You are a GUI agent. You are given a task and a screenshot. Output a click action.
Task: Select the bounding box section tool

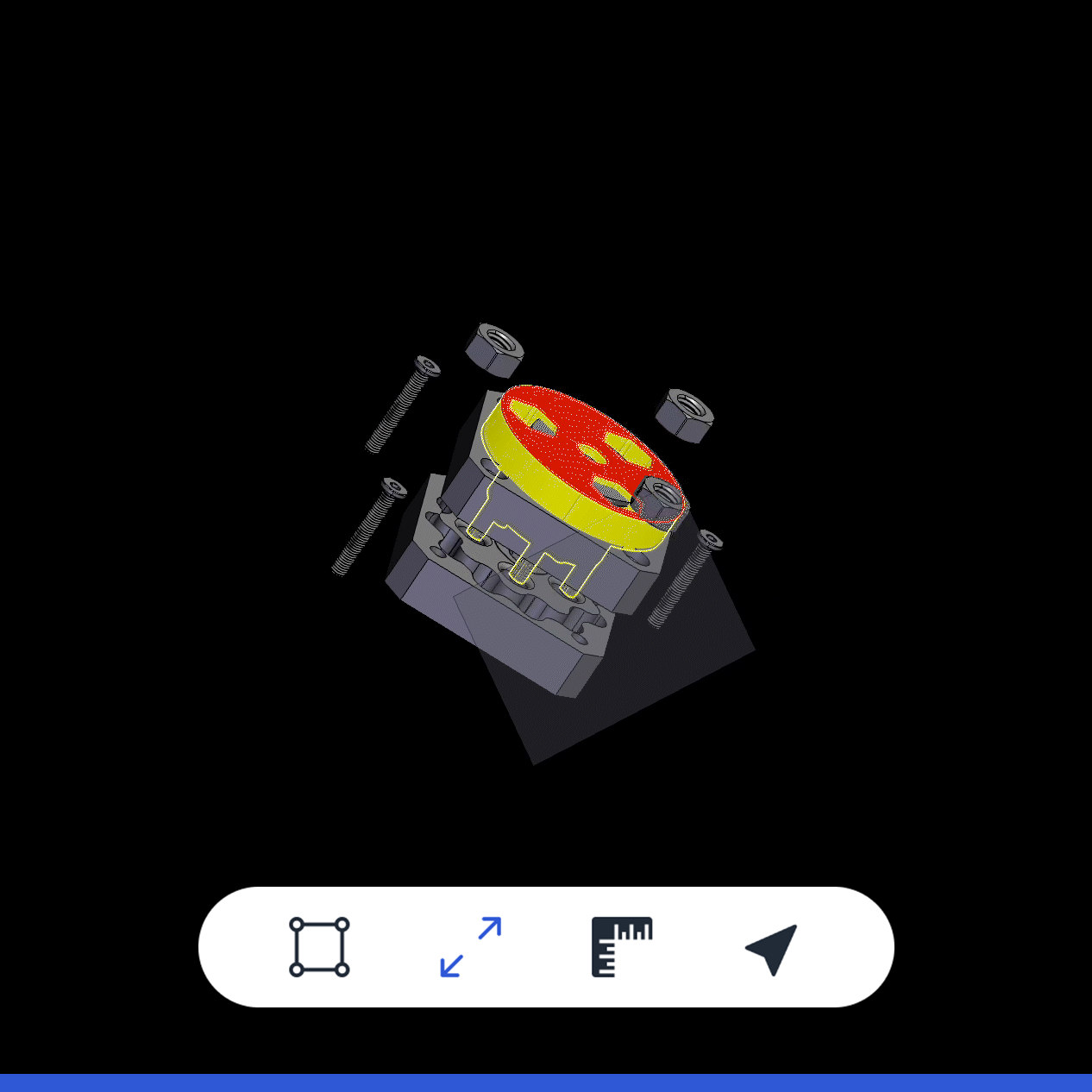(x=319, y=947)
